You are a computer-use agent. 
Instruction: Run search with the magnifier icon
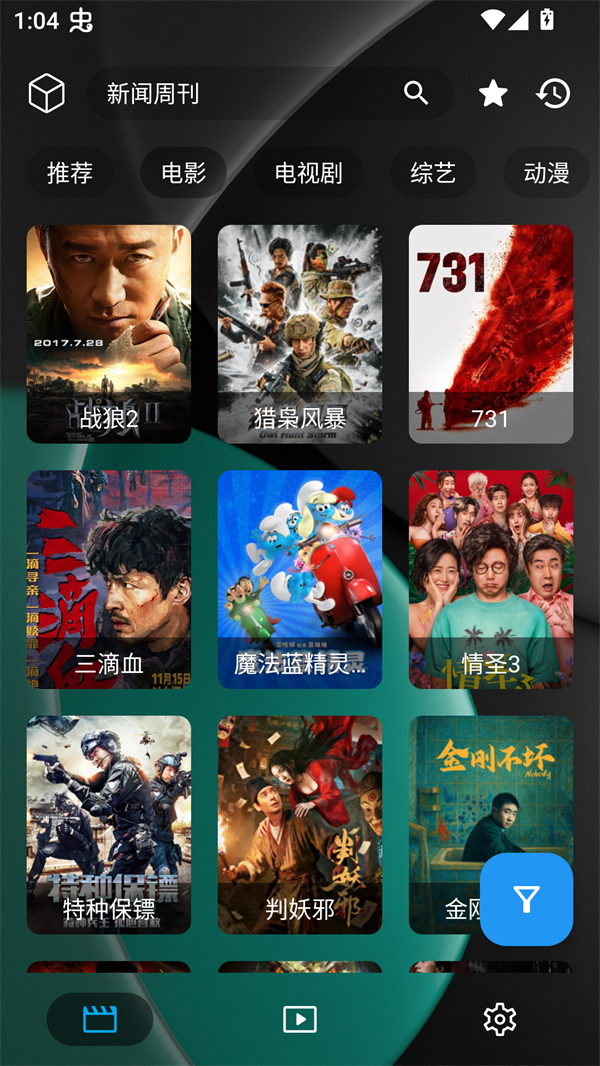(x=416, y=93)
